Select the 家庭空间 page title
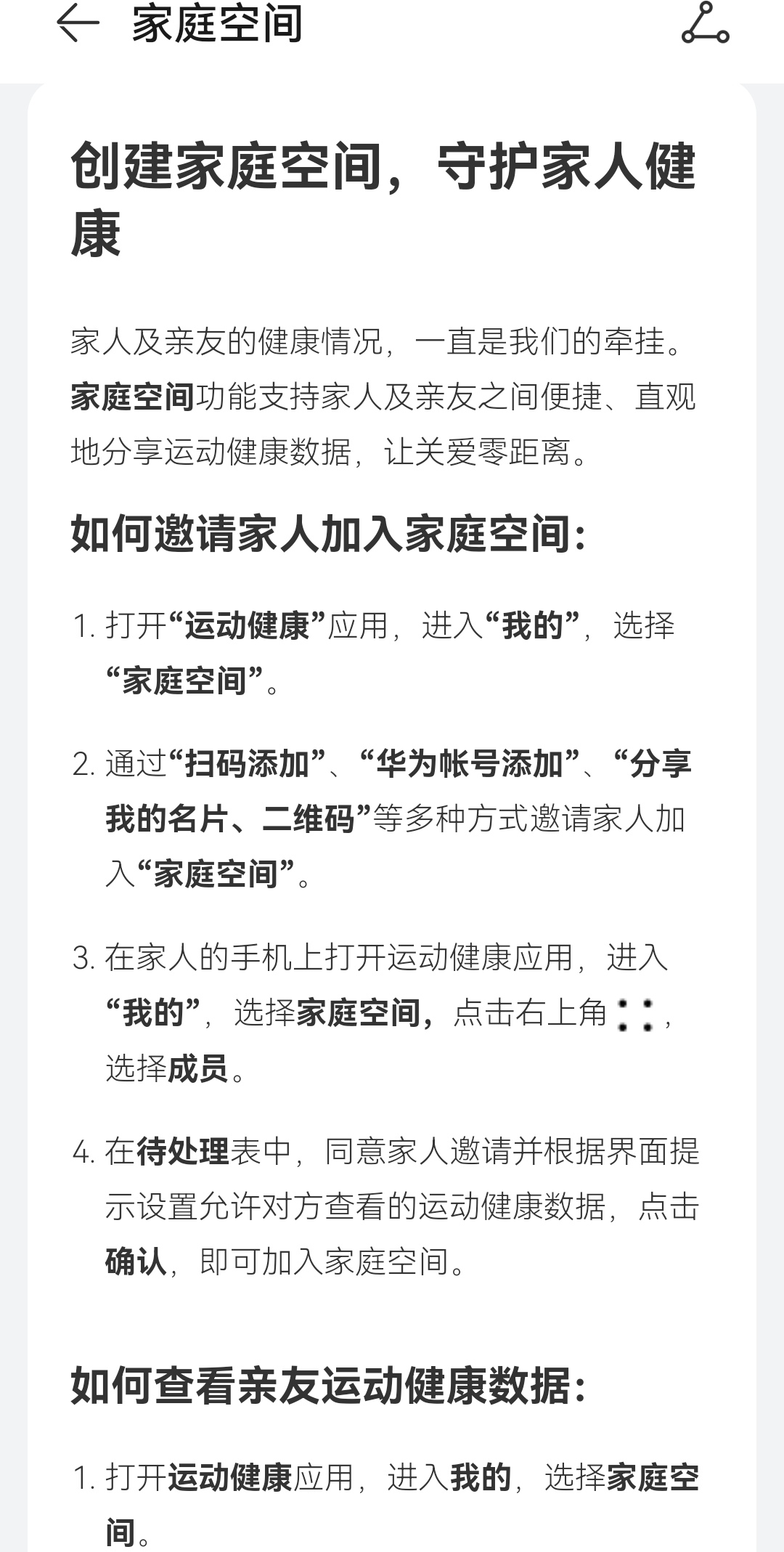784x1552 pixels. point(213,27)
